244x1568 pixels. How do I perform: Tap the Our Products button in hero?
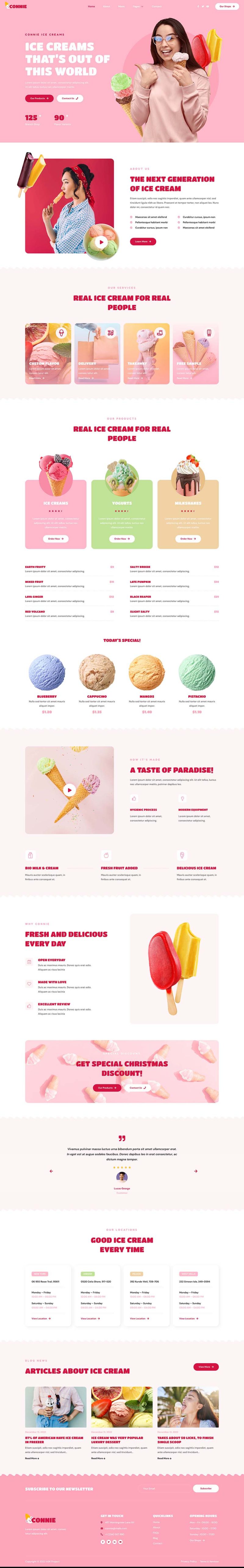39,98
